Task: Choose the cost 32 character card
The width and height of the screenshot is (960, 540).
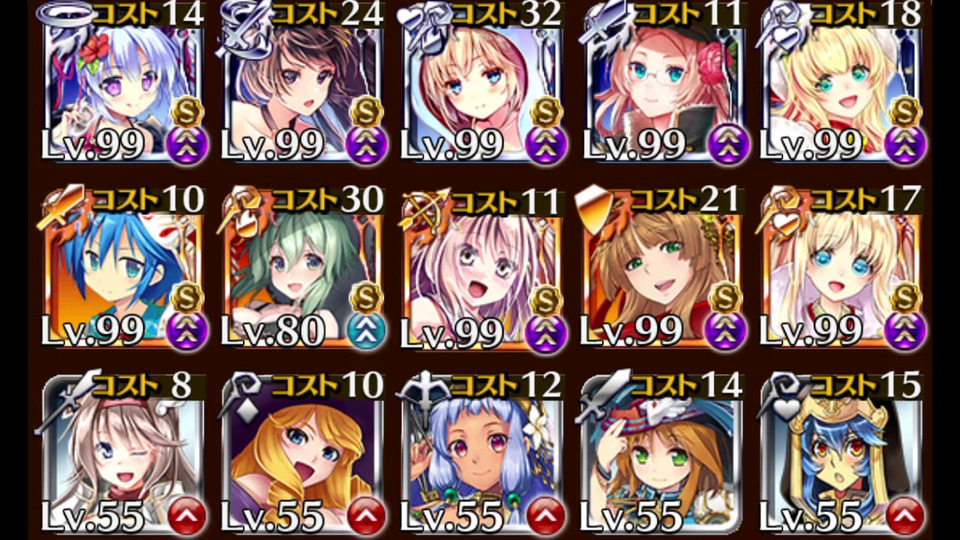Action: tap(484, 85)
